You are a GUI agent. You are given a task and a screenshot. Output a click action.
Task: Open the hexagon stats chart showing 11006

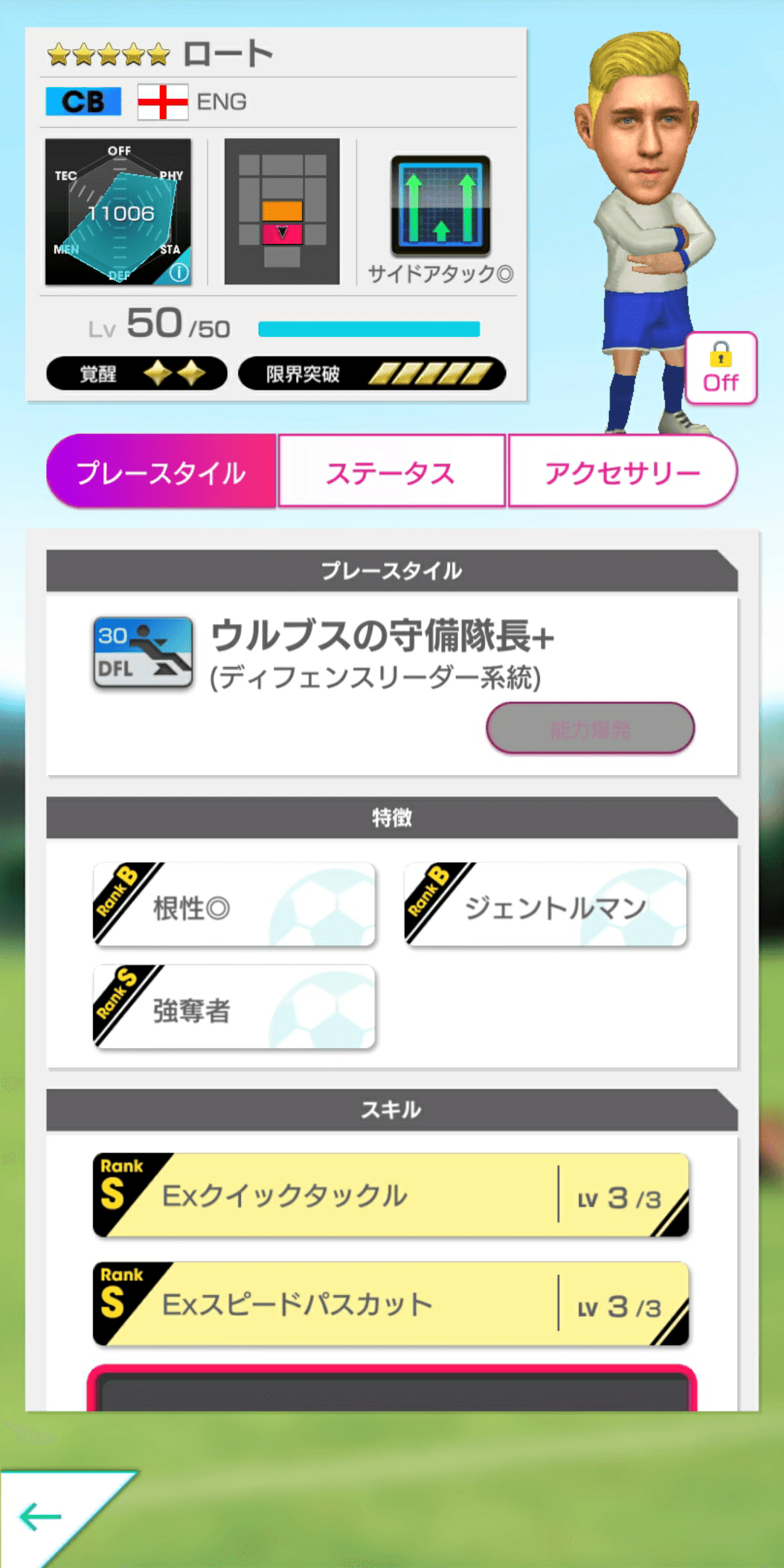pyautogui.click(x=120, y=211)
